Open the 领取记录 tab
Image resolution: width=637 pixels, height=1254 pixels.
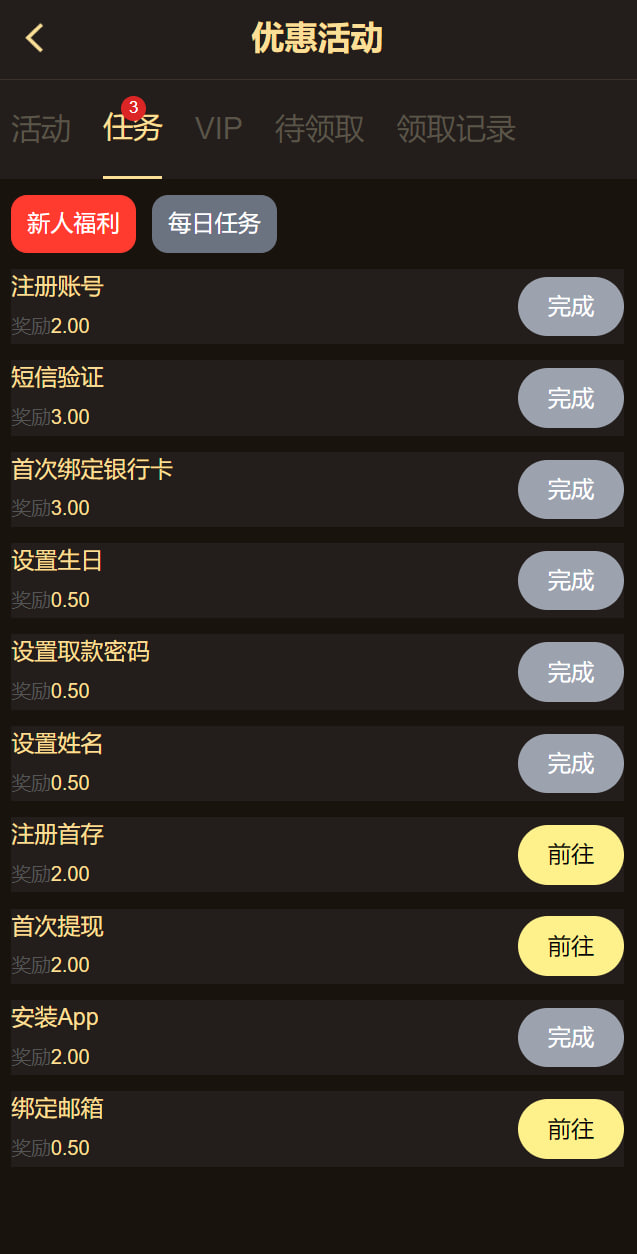tap(456, 129)
